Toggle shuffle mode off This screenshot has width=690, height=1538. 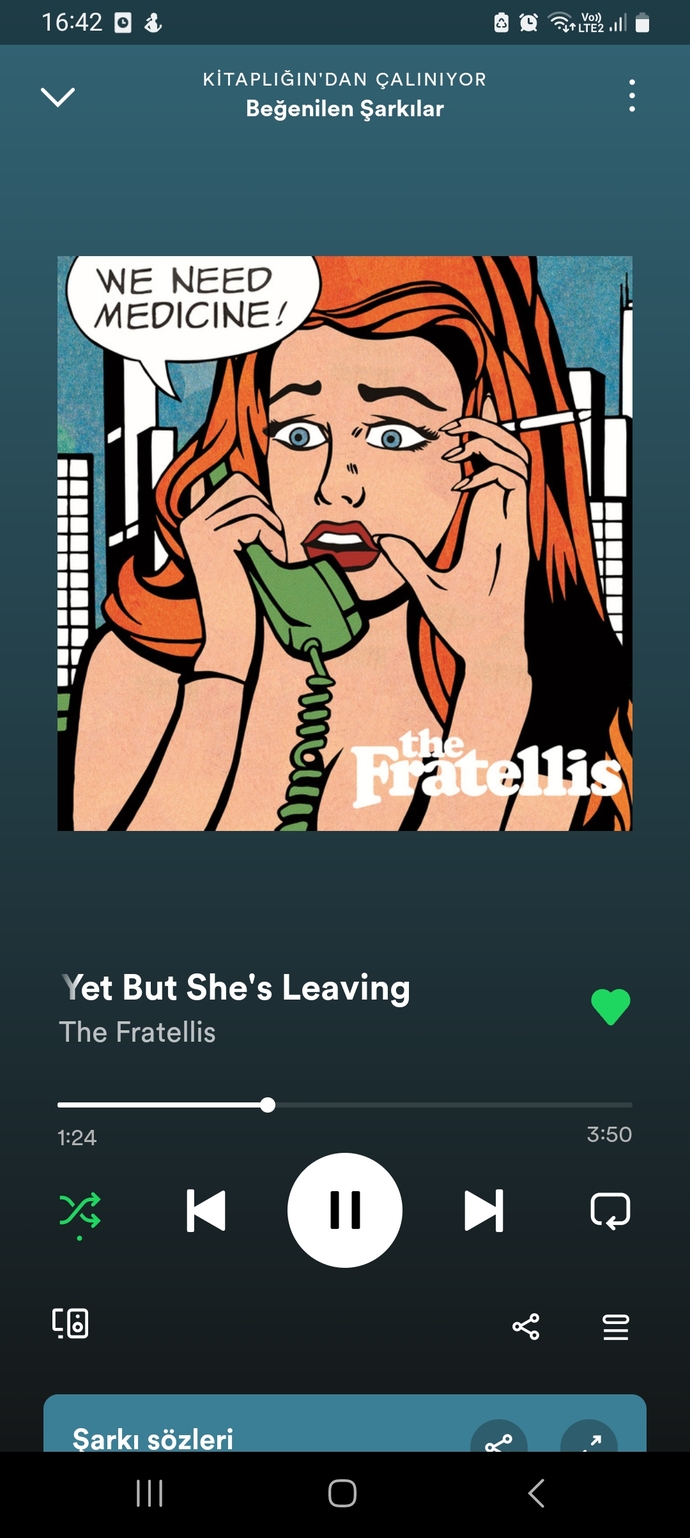tap(80, 1212)
